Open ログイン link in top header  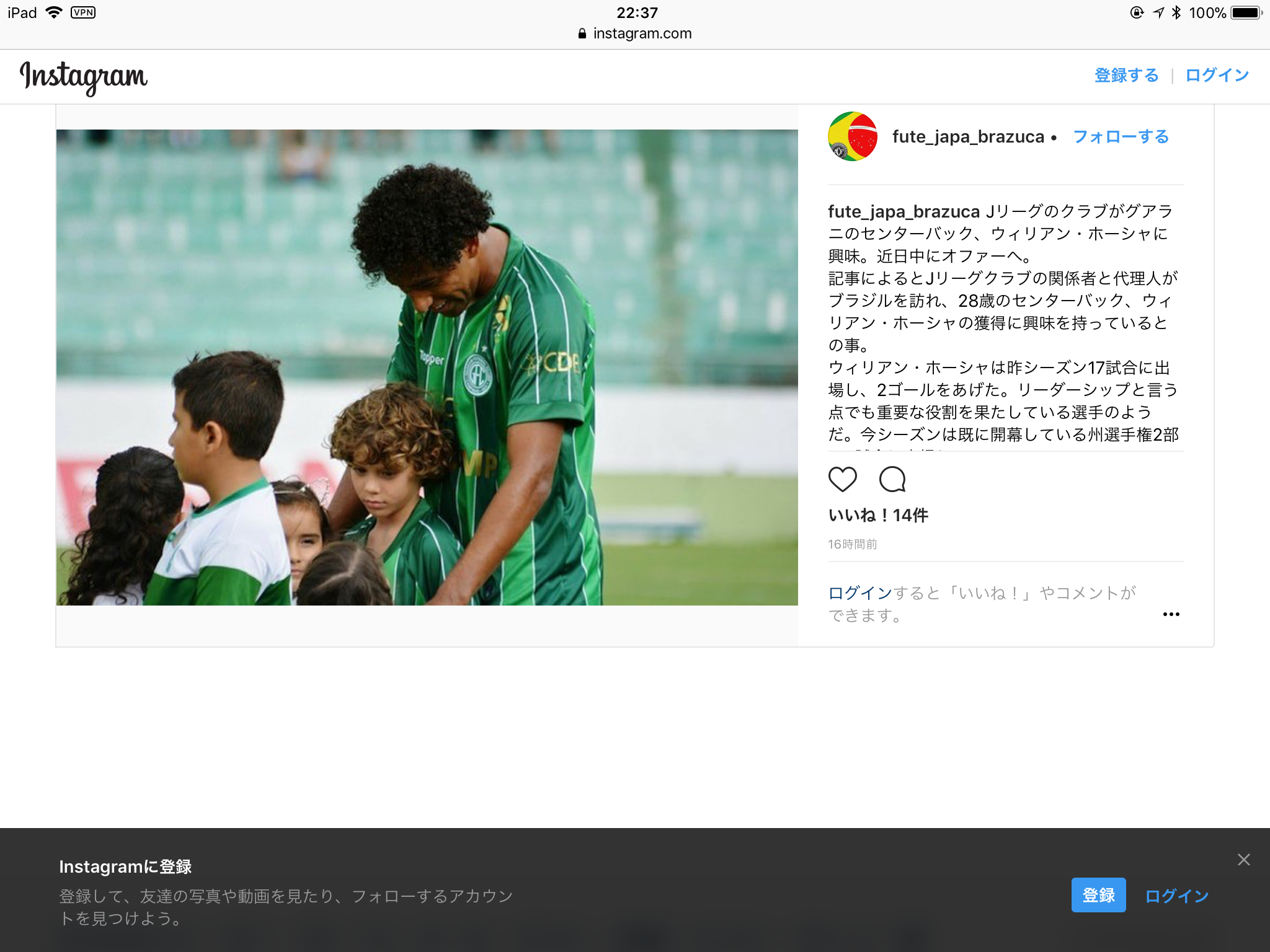pos(1217,76)
